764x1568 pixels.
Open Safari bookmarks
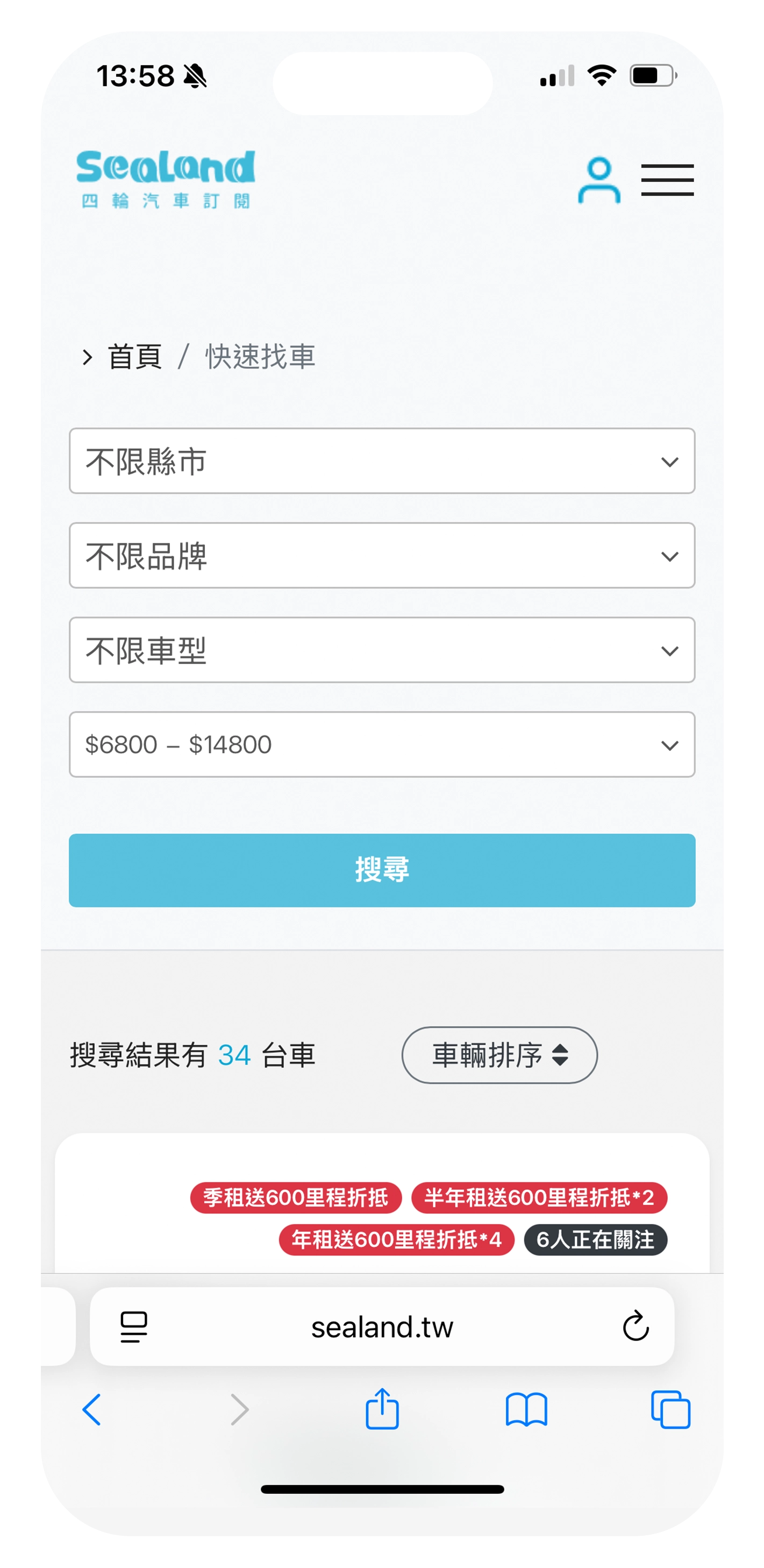point(526,1409)
